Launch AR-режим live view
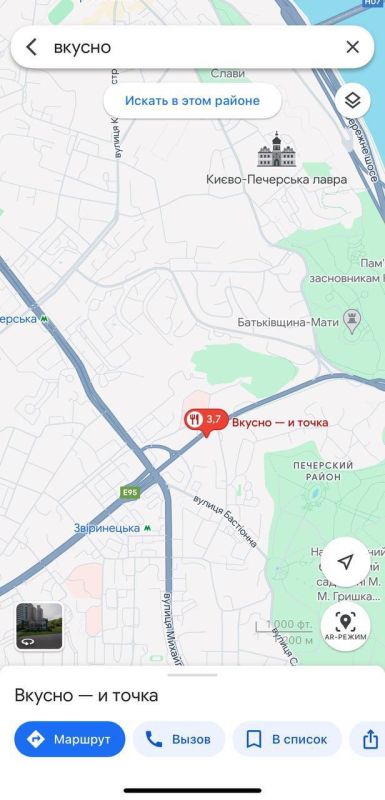This screenshot has height=800, width=385. pos(345,626)
